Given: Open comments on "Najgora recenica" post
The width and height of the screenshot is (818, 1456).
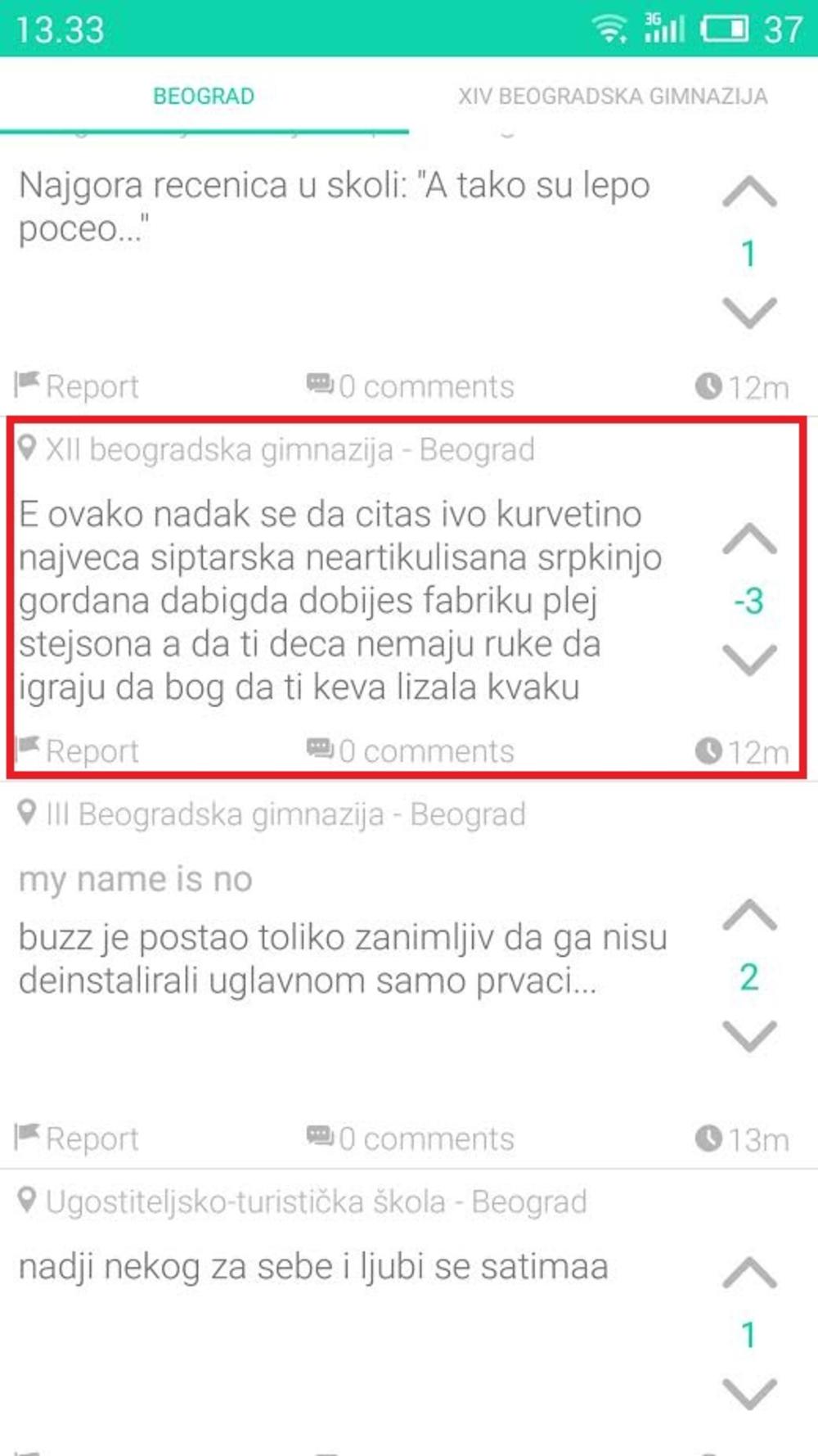Looking at the screenshot, I should [x=411, y=385].
